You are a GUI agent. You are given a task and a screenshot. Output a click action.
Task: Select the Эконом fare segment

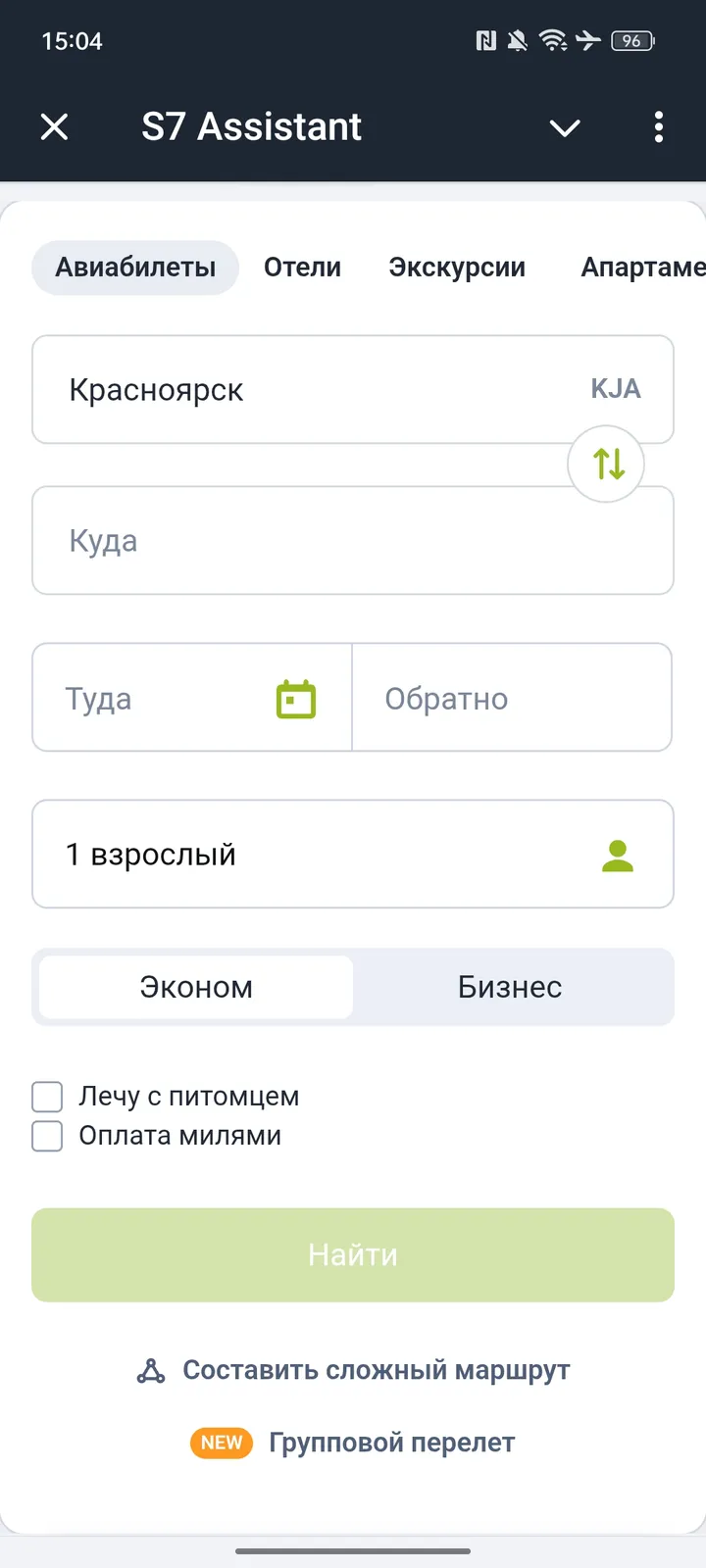194,987
